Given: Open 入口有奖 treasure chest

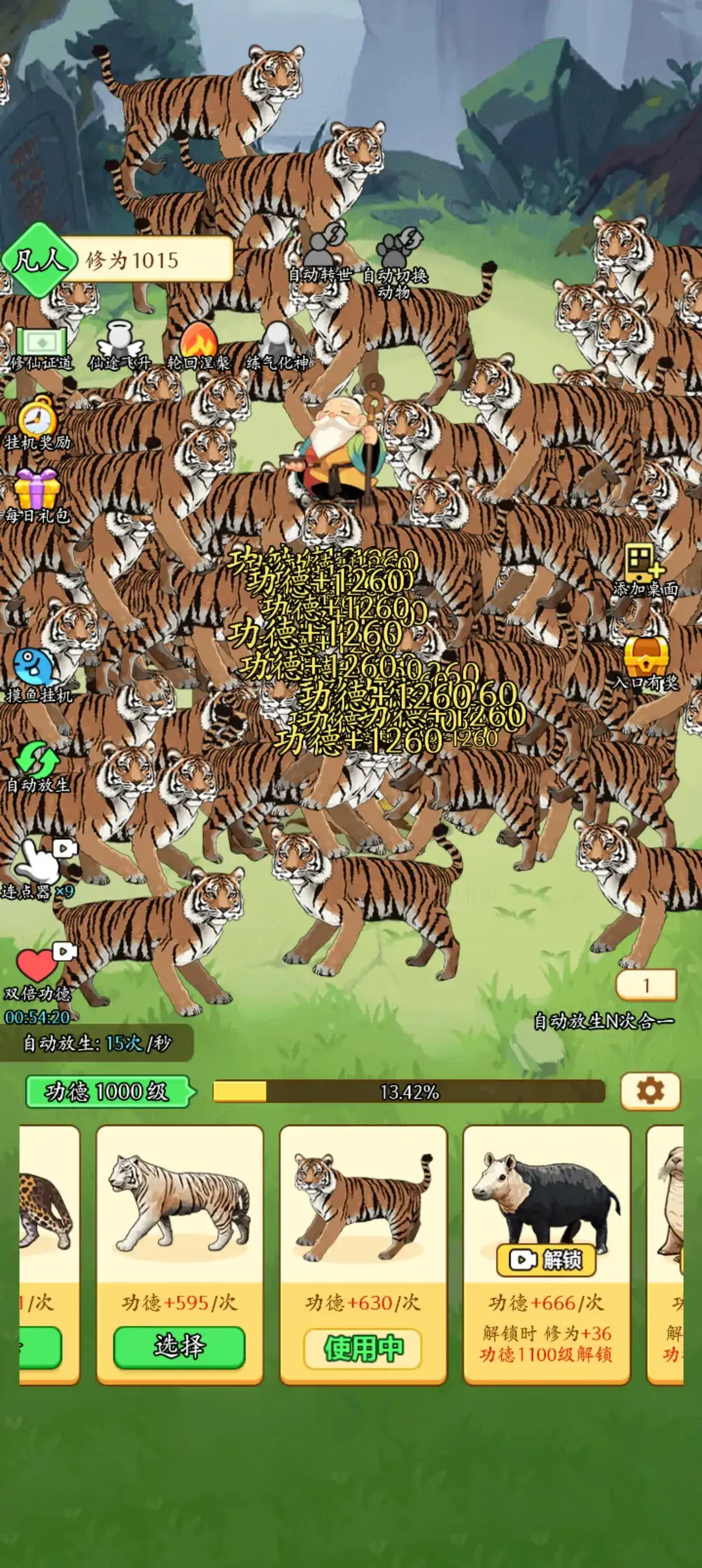Looking at the screenshot, I should click(x=645, y=662).
